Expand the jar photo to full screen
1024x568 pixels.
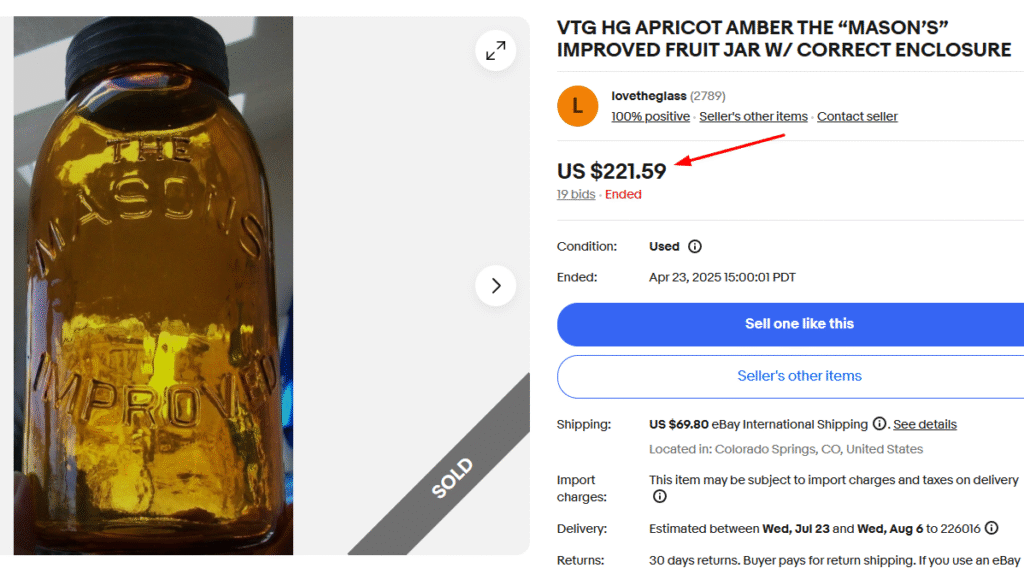[x=495, y=50]
